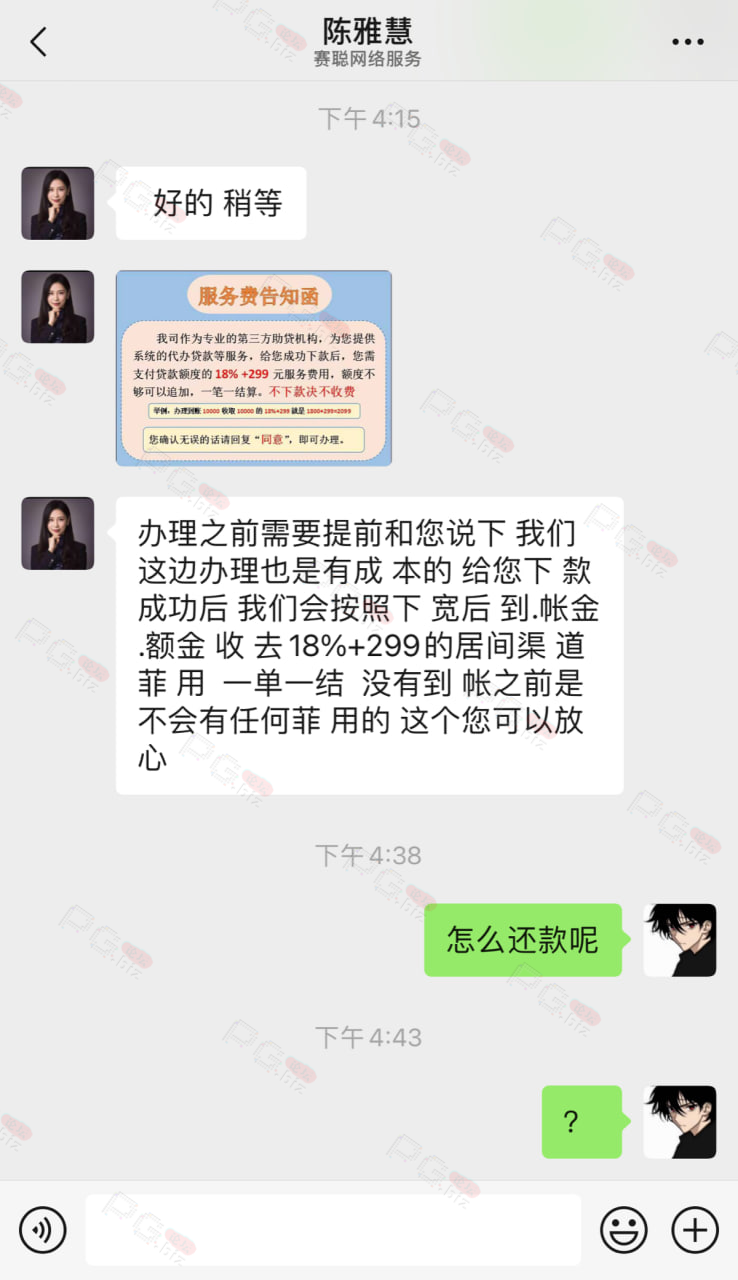The image size is (738, 1280).
Task: Tap my avatar beside 怎么还款呢
Action: point(680,940)
